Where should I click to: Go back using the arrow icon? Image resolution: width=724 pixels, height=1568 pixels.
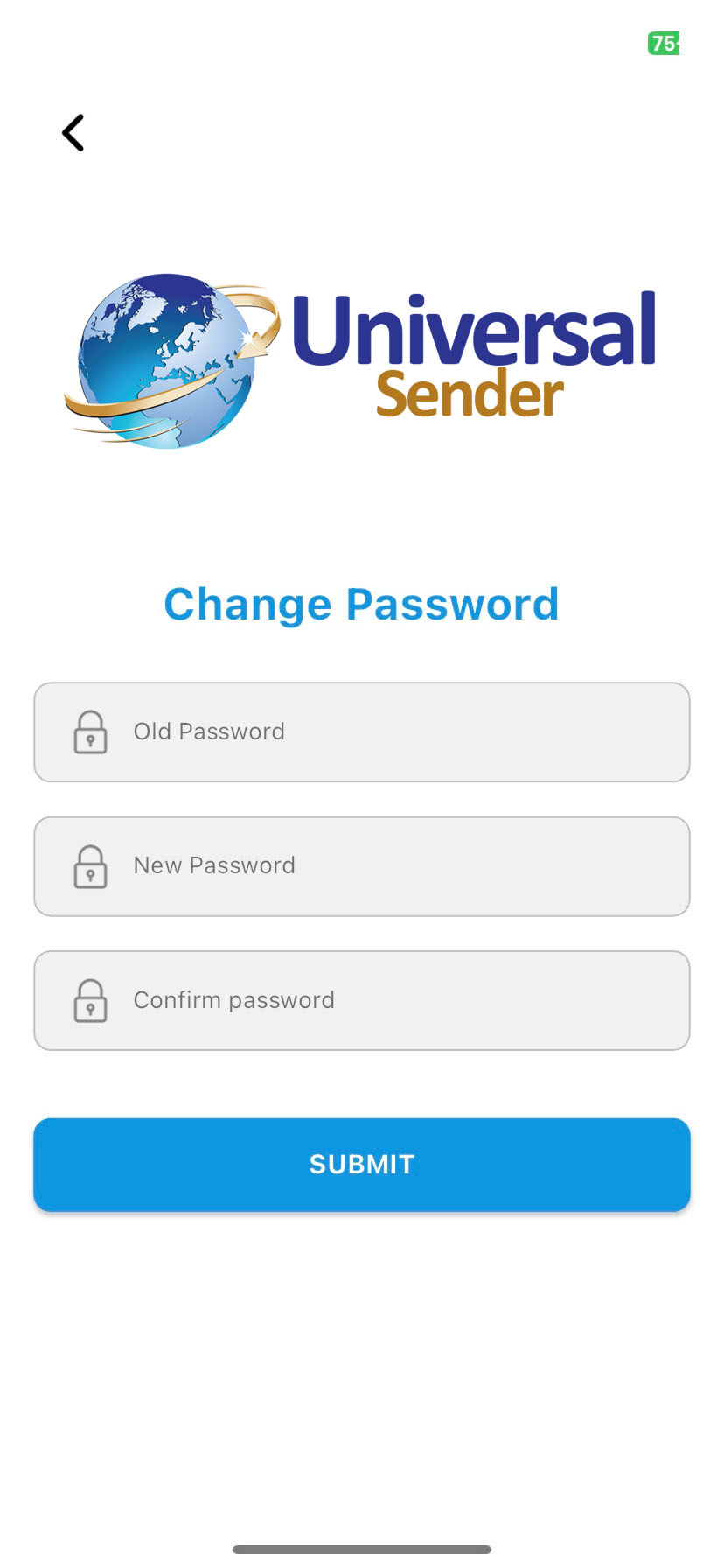[73, 133]
